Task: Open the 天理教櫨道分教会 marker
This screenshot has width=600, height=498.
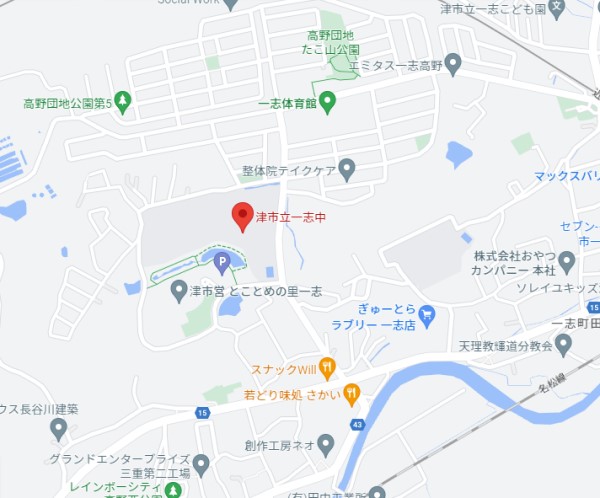Action: coord(563,345)
